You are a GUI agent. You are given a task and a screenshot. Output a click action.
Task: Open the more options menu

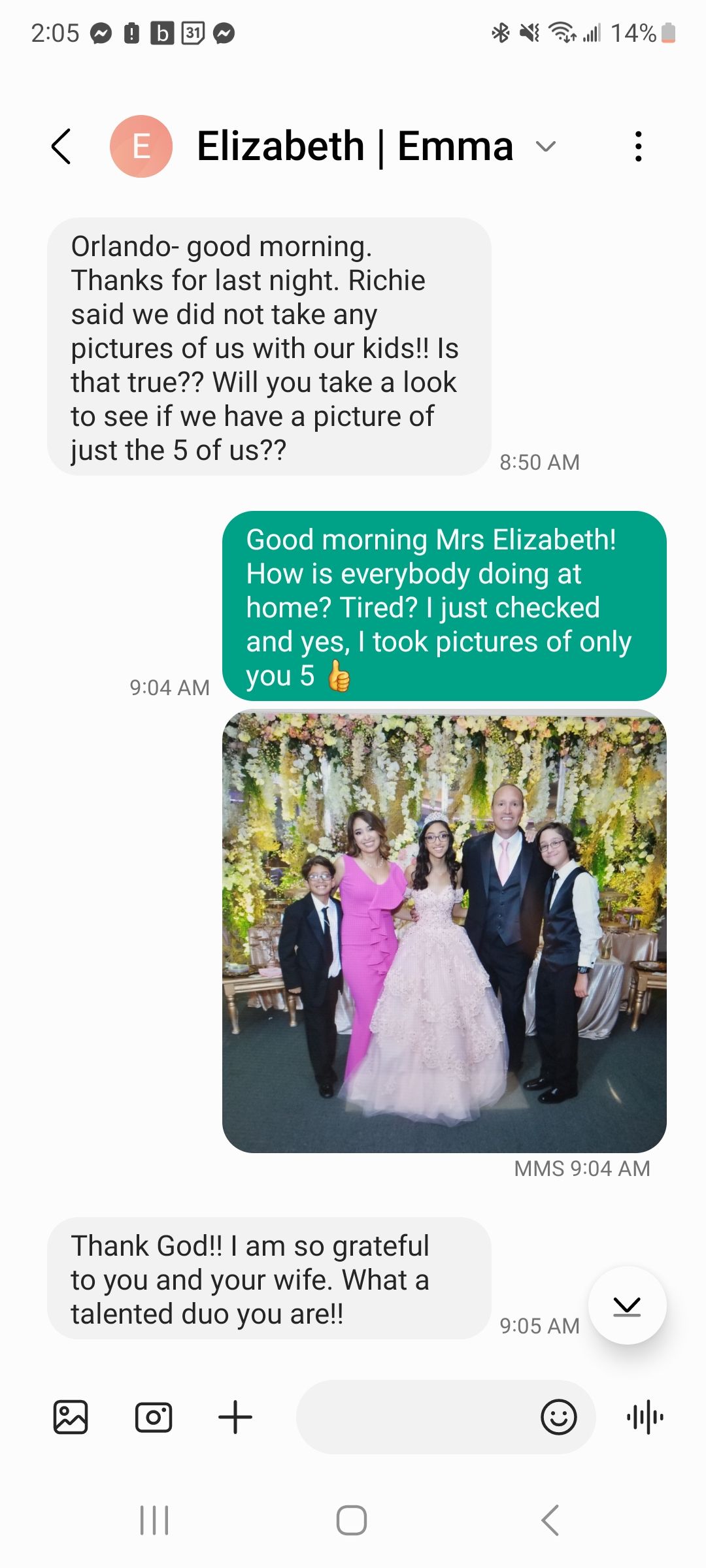[638, 146]
